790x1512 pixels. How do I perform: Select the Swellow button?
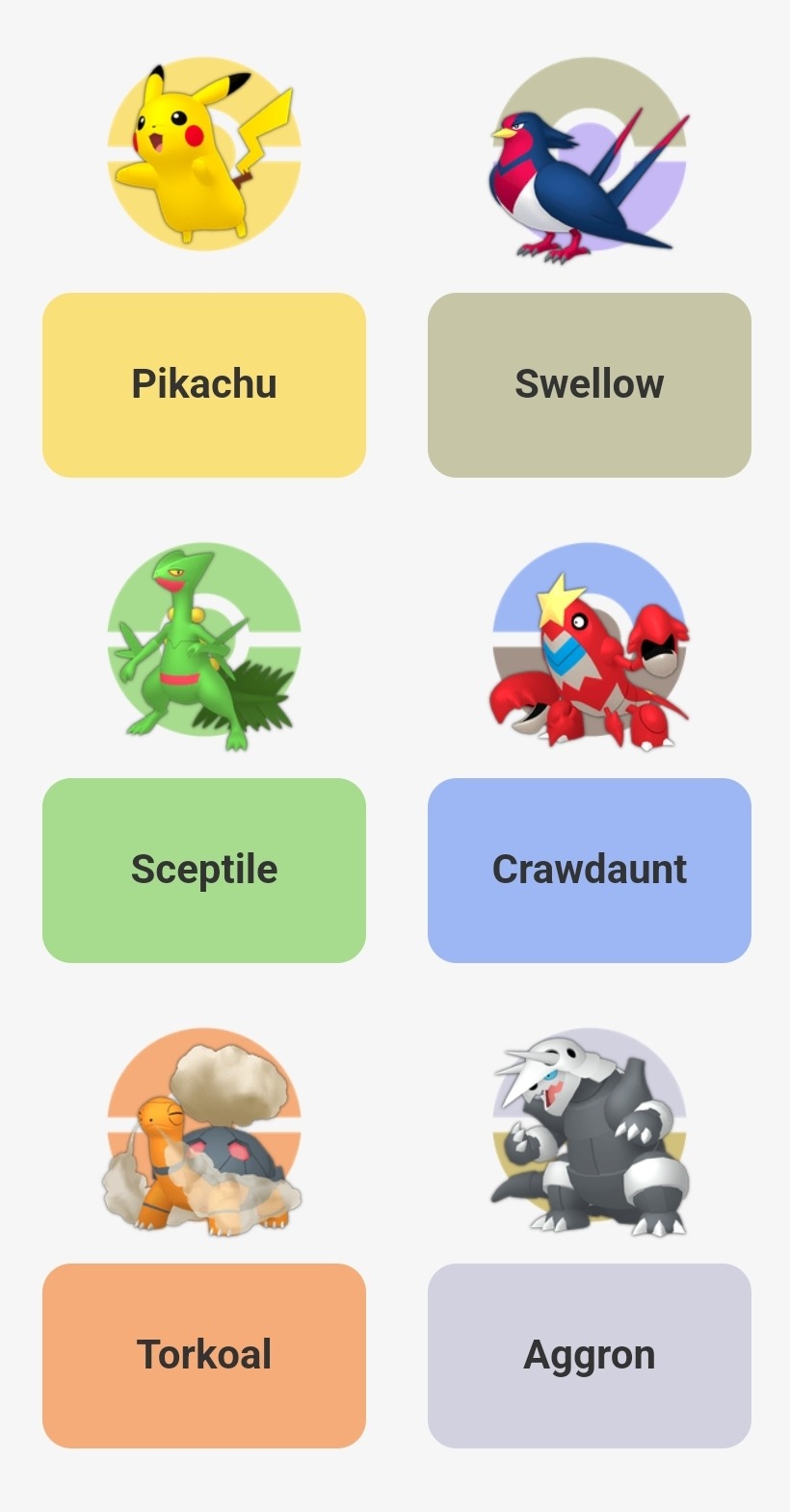589,384
